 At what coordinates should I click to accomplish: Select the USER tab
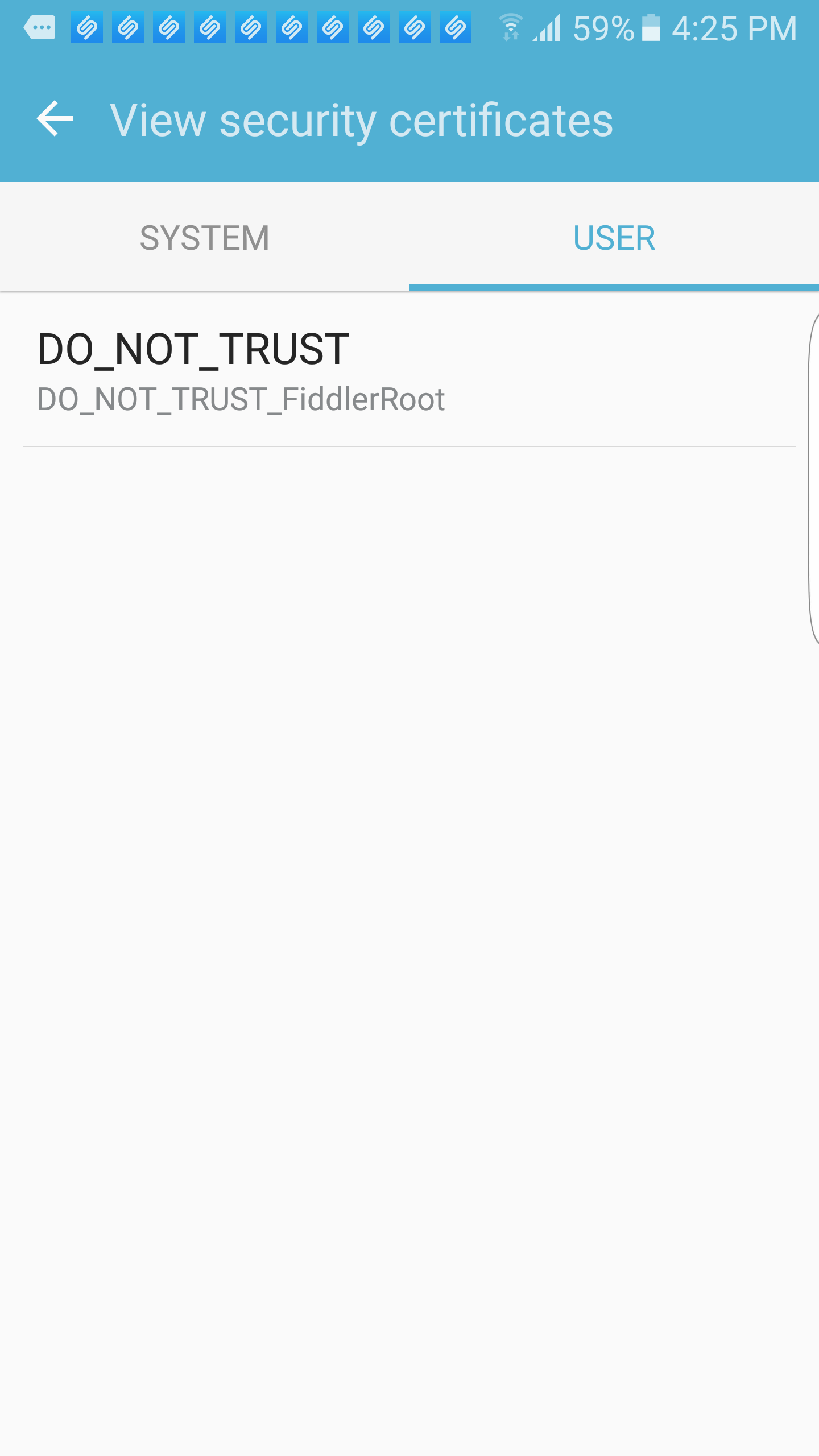[x=614, y=238]
